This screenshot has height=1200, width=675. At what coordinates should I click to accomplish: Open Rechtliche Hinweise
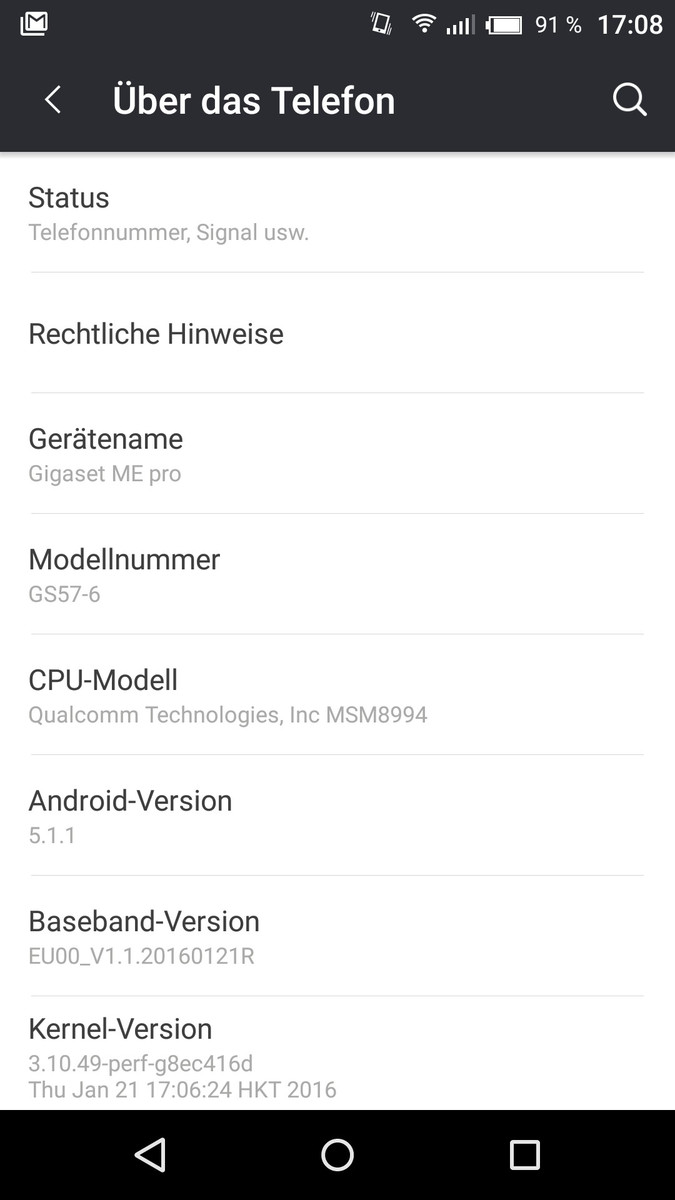[x=337, y=333]
